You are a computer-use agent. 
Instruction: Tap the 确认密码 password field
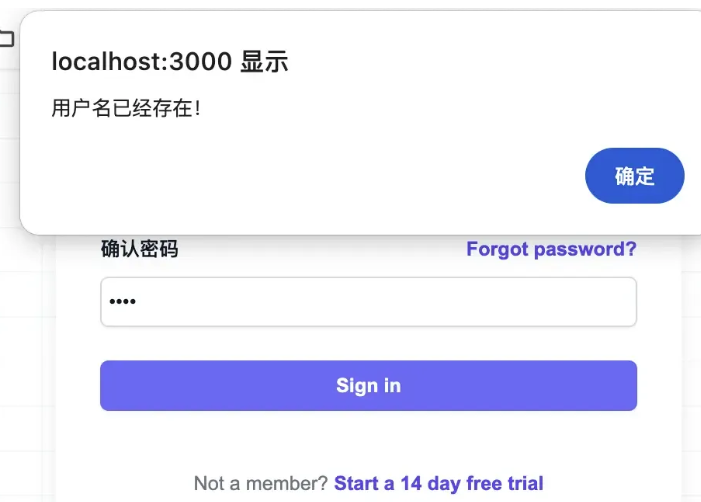click(368, 302)
